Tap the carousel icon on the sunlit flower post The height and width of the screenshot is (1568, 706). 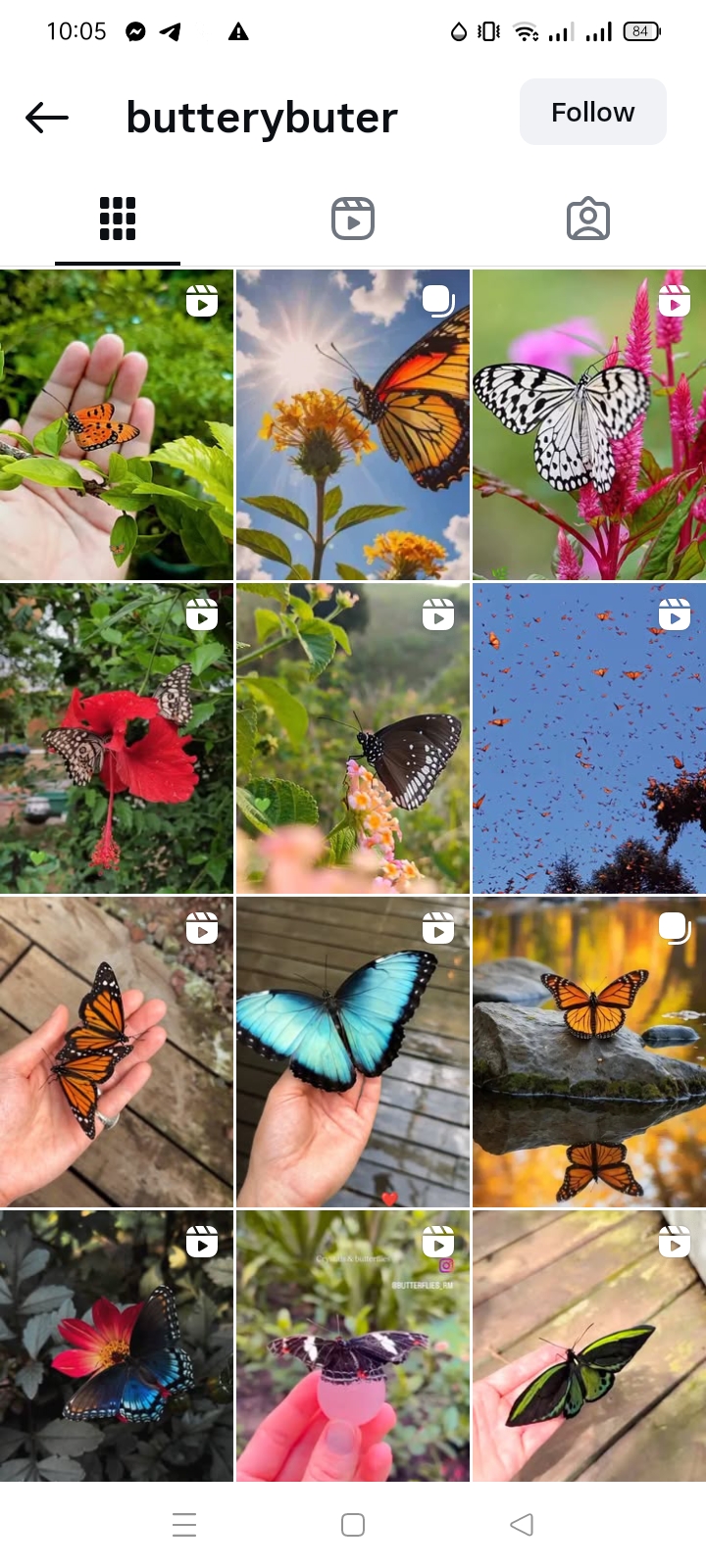(438, 301)
